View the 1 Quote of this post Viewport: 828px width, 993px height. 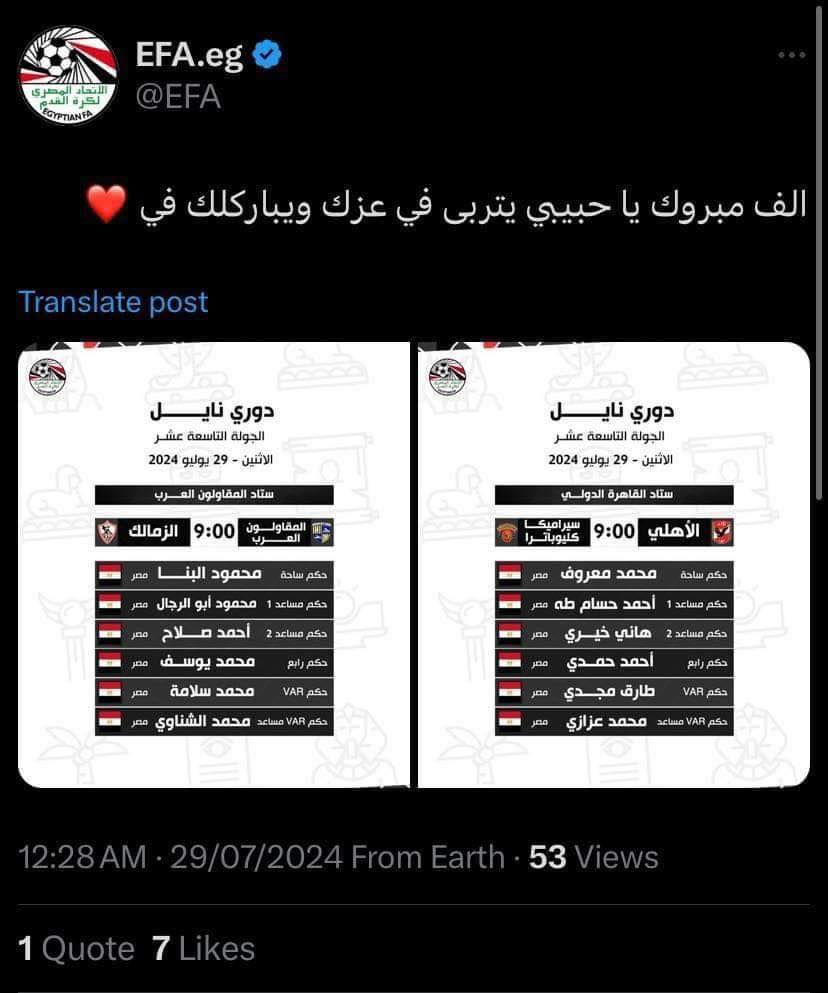(76, 948)
